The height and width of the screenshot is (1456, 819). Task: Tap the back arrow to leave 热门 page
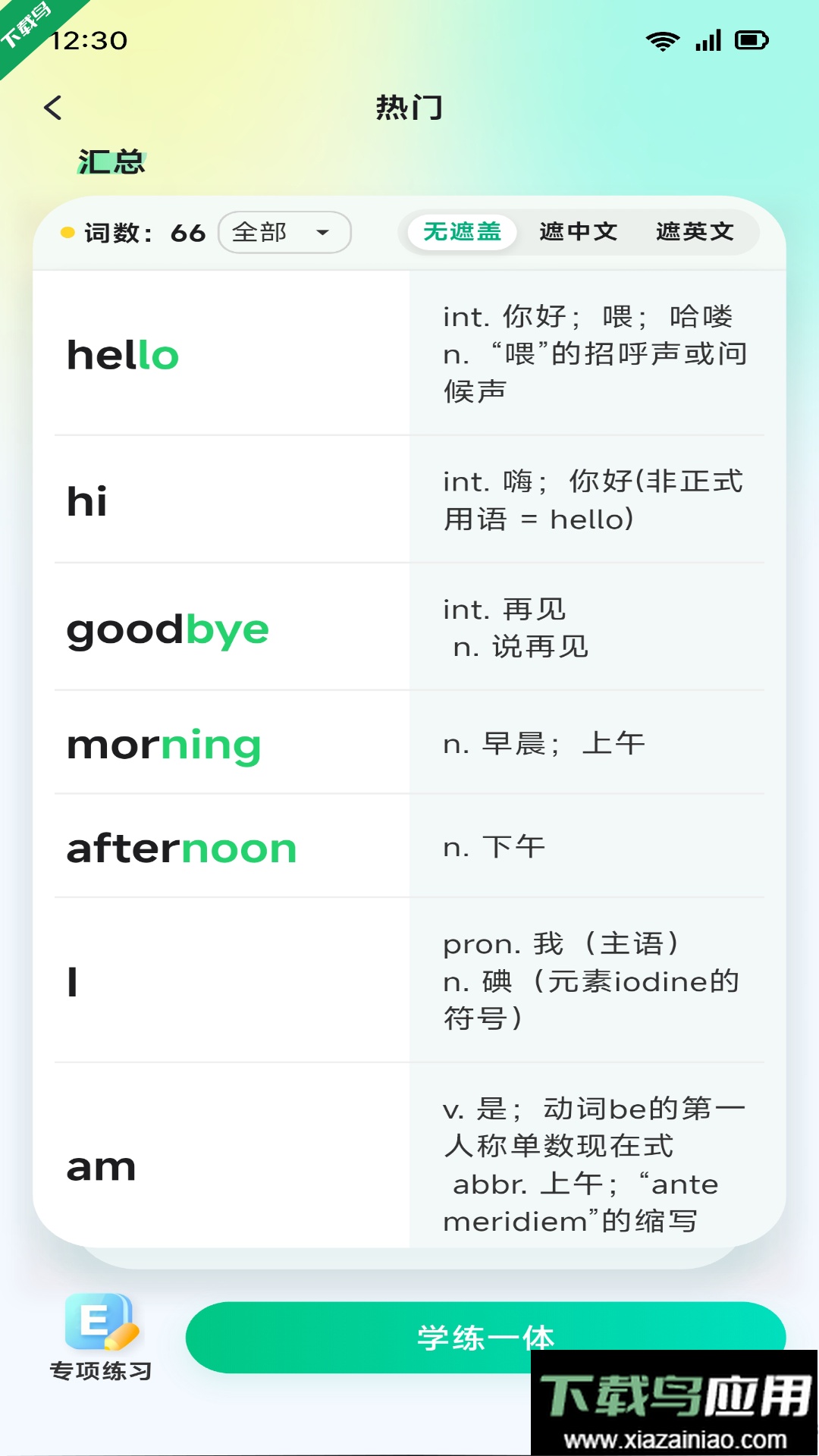pyautogui.click(x=52, y=108)
